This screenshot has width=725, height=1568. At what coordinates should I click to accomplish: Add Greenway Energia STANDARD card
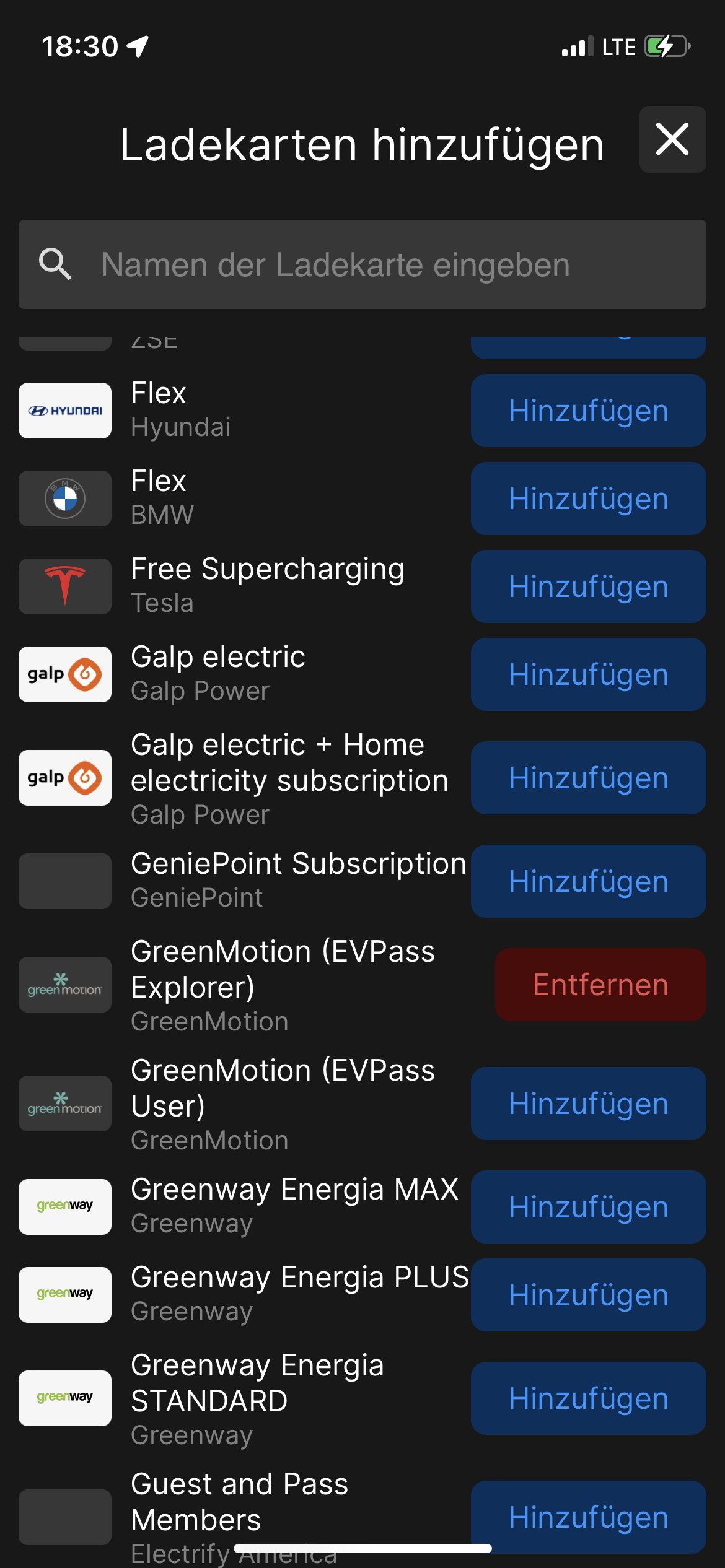[588, 1398]
